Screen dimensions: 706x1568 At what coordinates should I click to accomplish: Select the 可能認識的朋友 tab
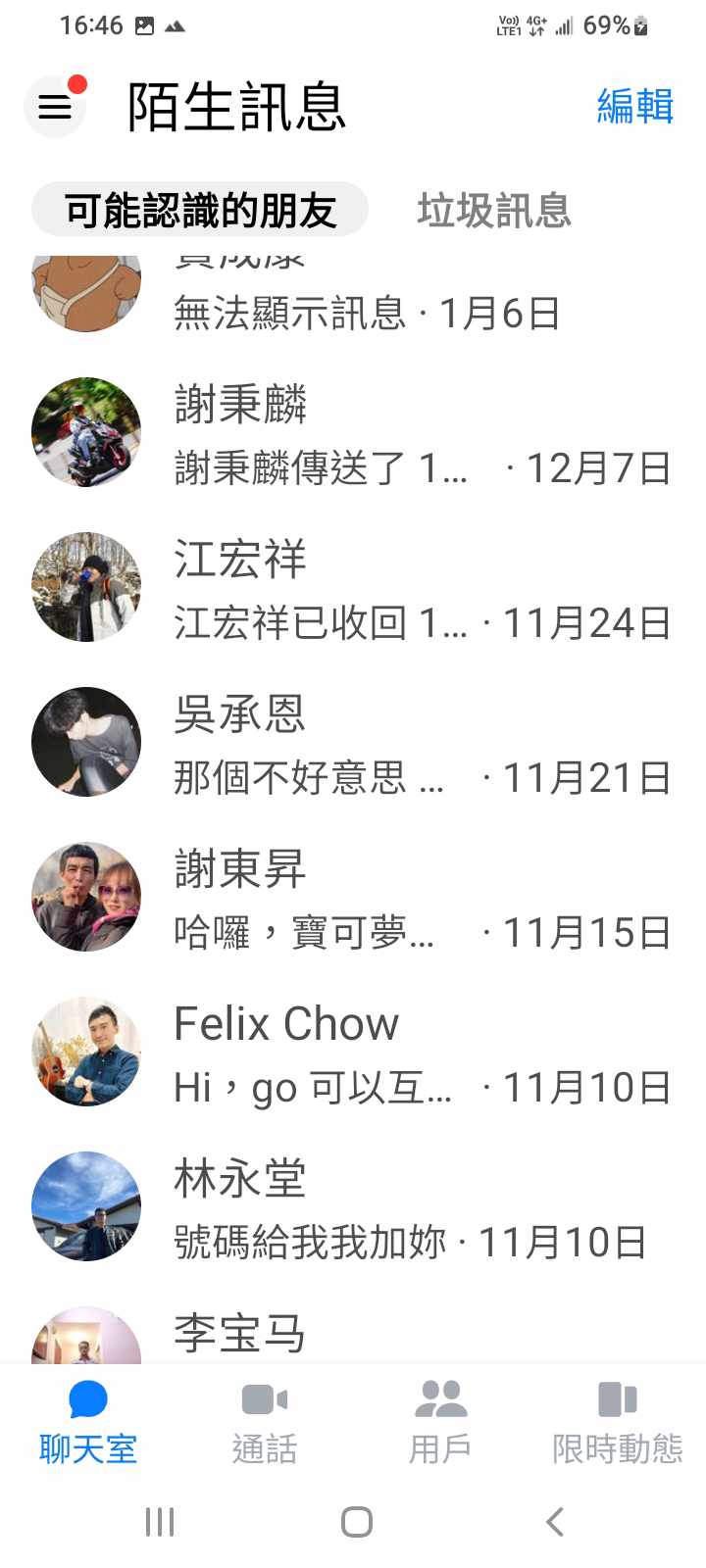click(x=200, y=210)
